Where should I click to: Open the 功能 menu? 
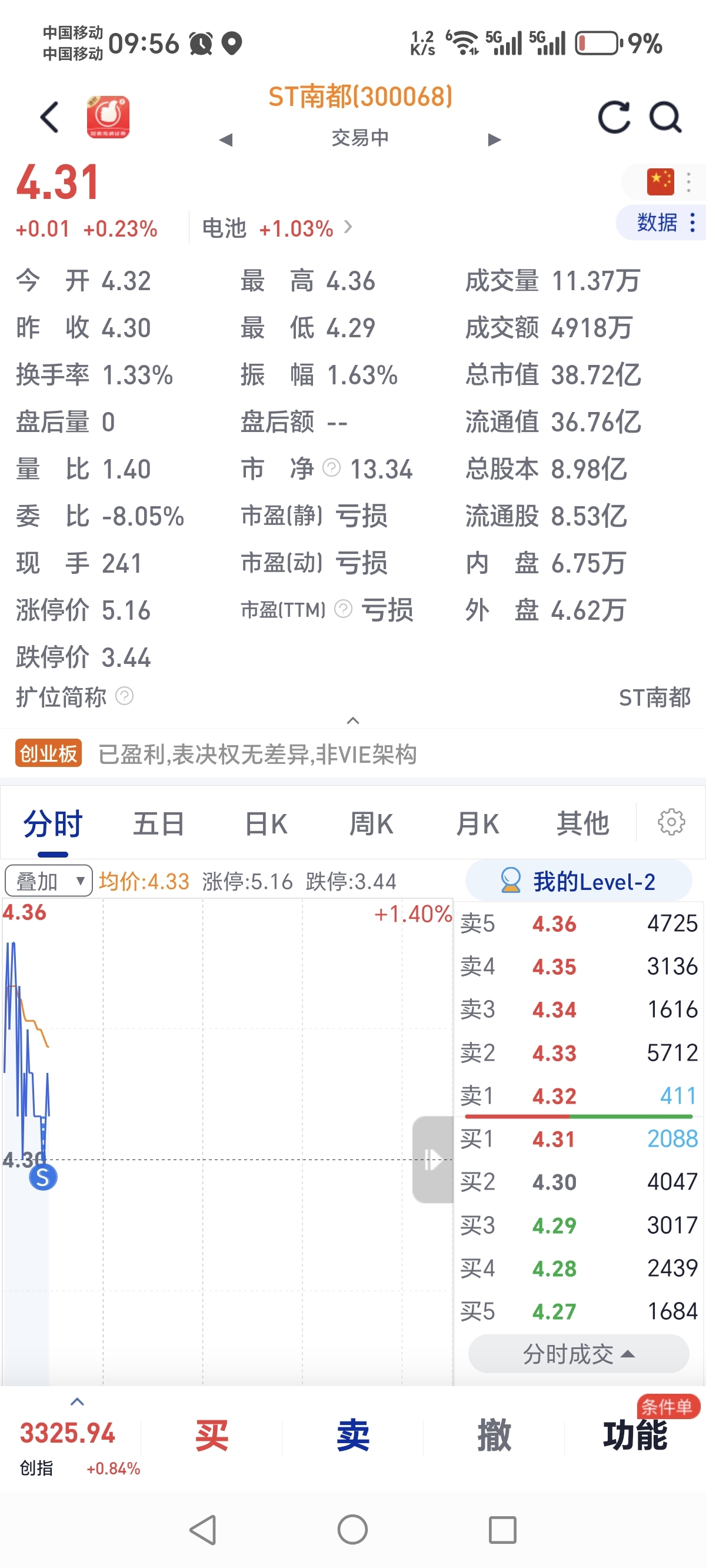635,1436
